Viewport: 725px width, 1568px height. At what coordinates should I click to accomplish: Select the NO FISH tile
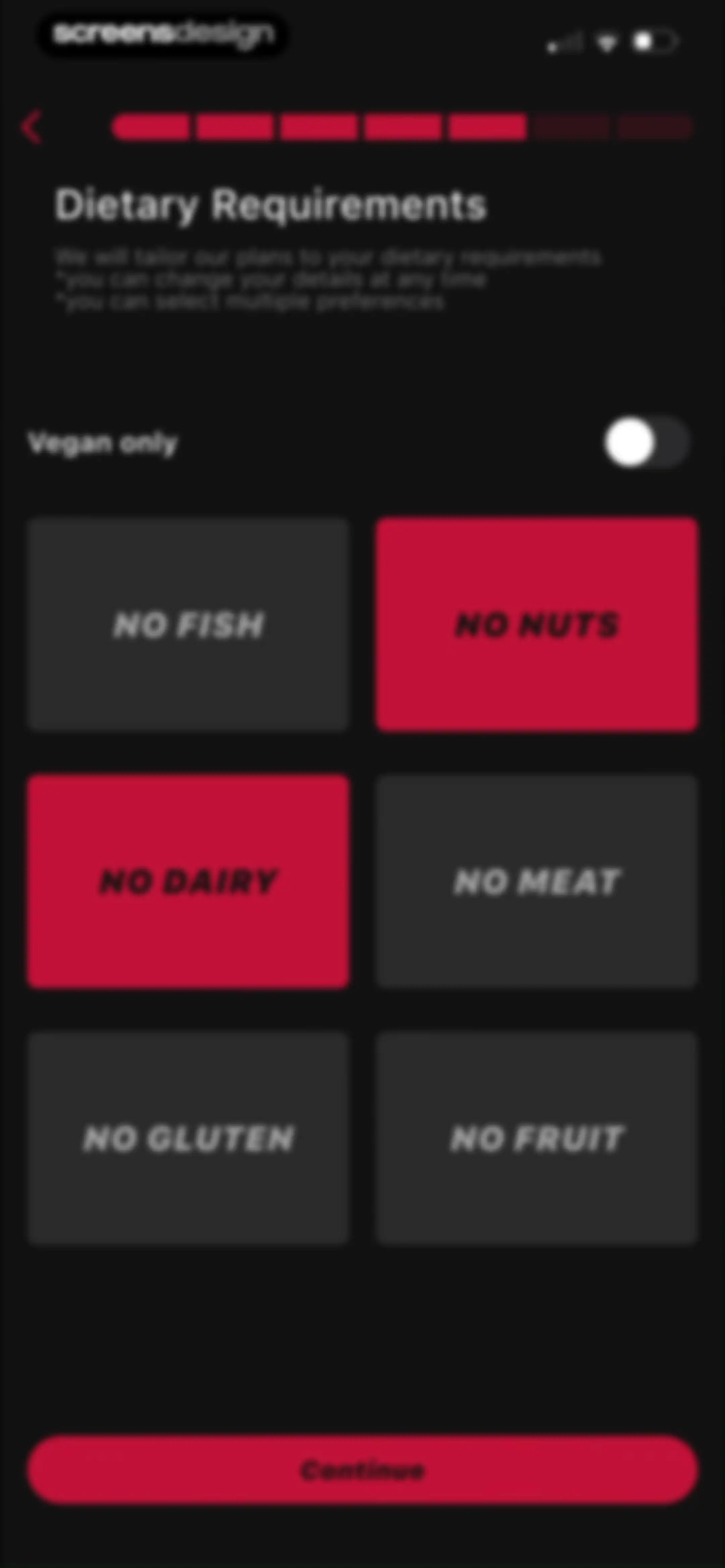coord(188,624)
